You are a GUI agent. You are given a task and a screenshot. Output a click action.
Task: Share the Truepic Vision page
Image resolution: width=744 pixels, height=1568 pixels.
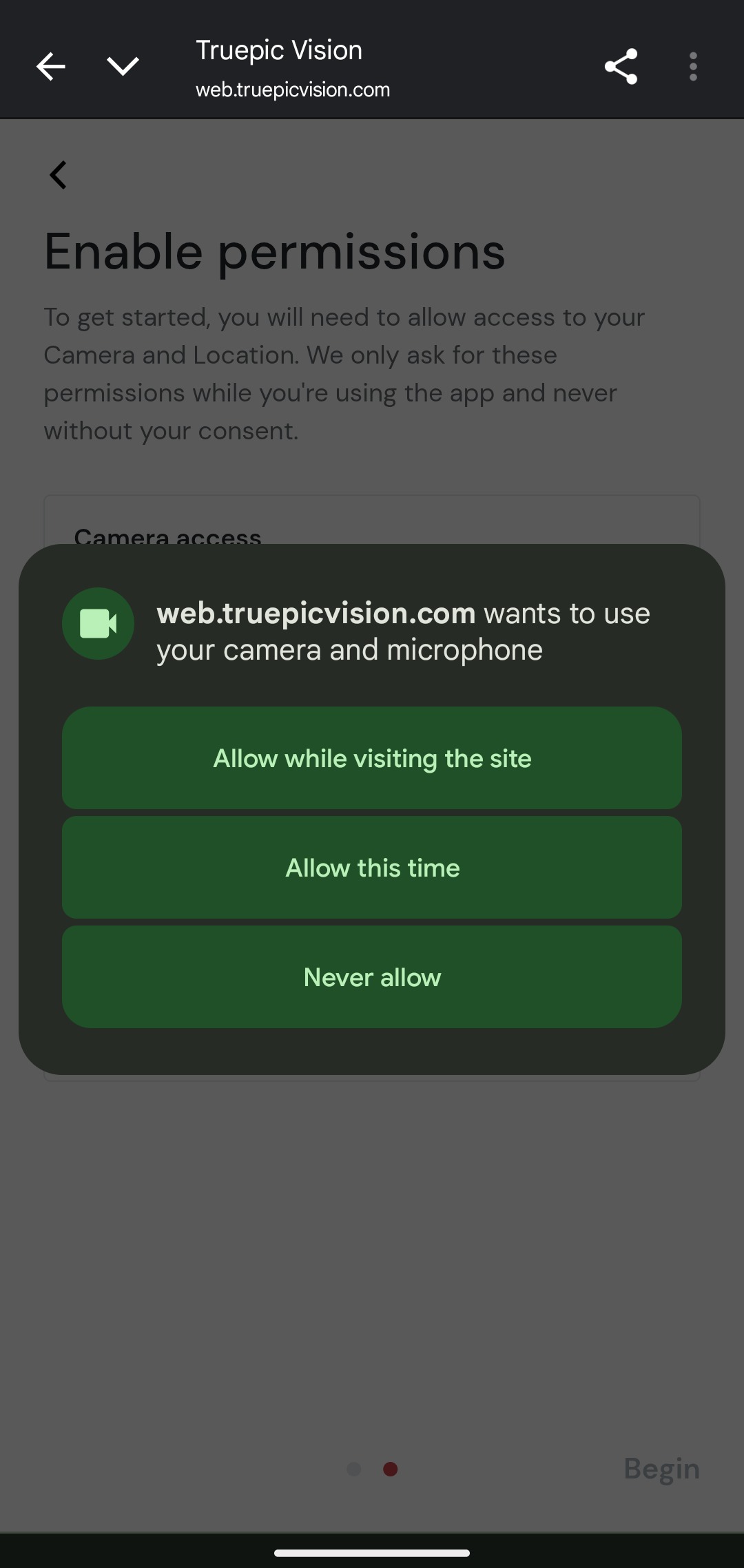(621, 67)
